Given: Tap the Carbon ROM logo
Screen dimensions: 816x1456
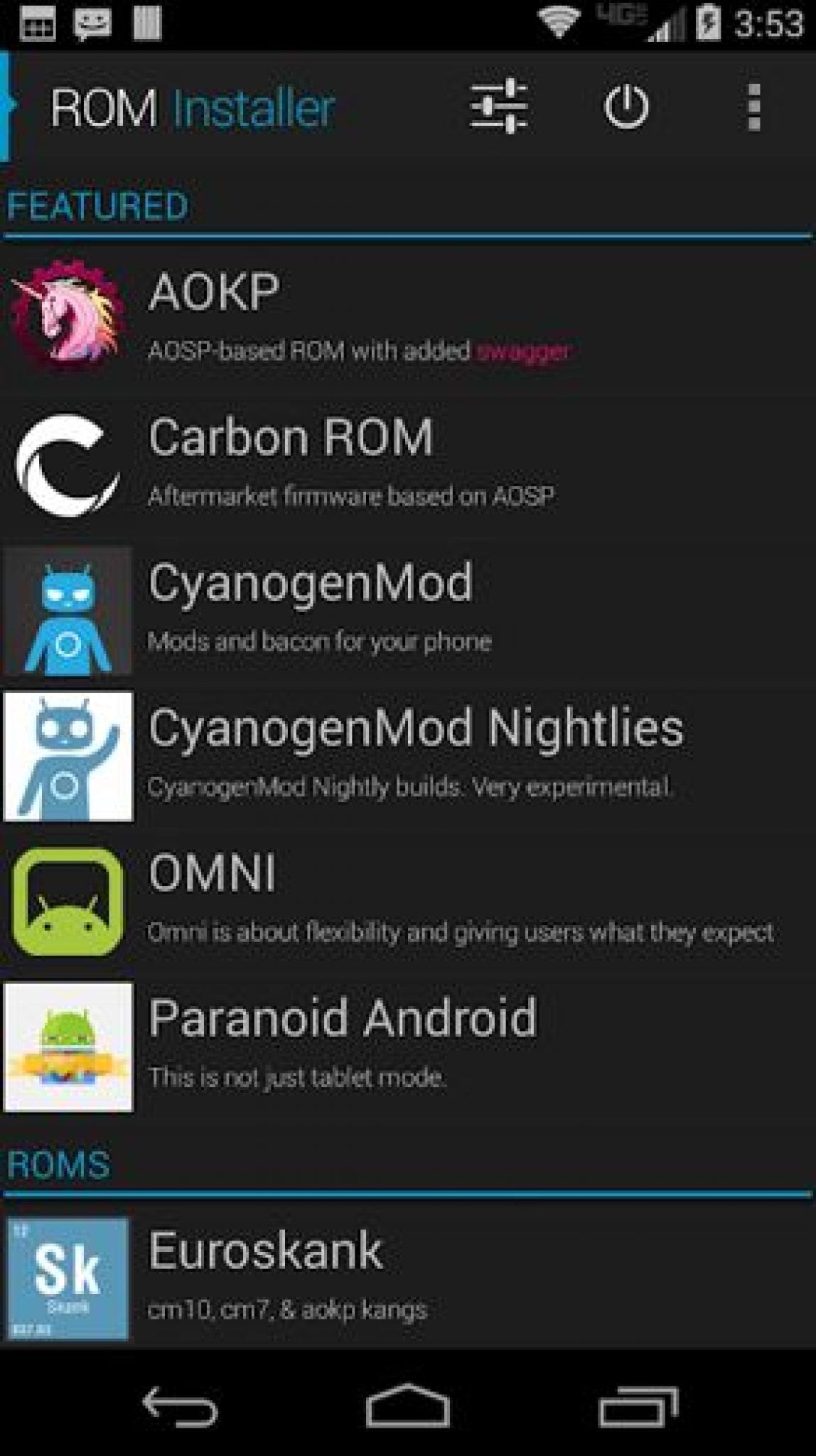Looking at the screenshot, I should pyautogui.click(x=68, y=462).
